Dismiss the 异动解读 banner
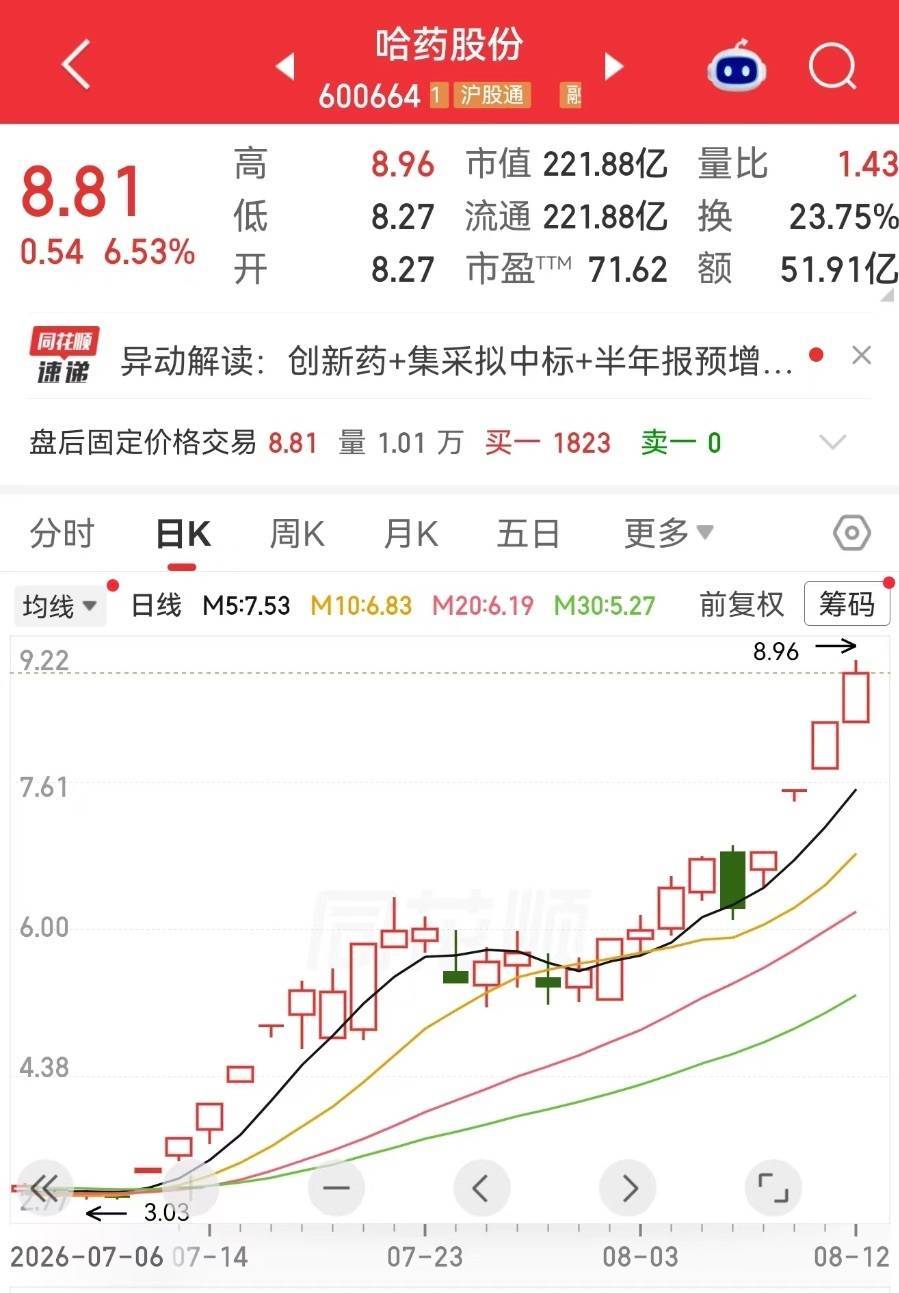 (x=861, y=355)
